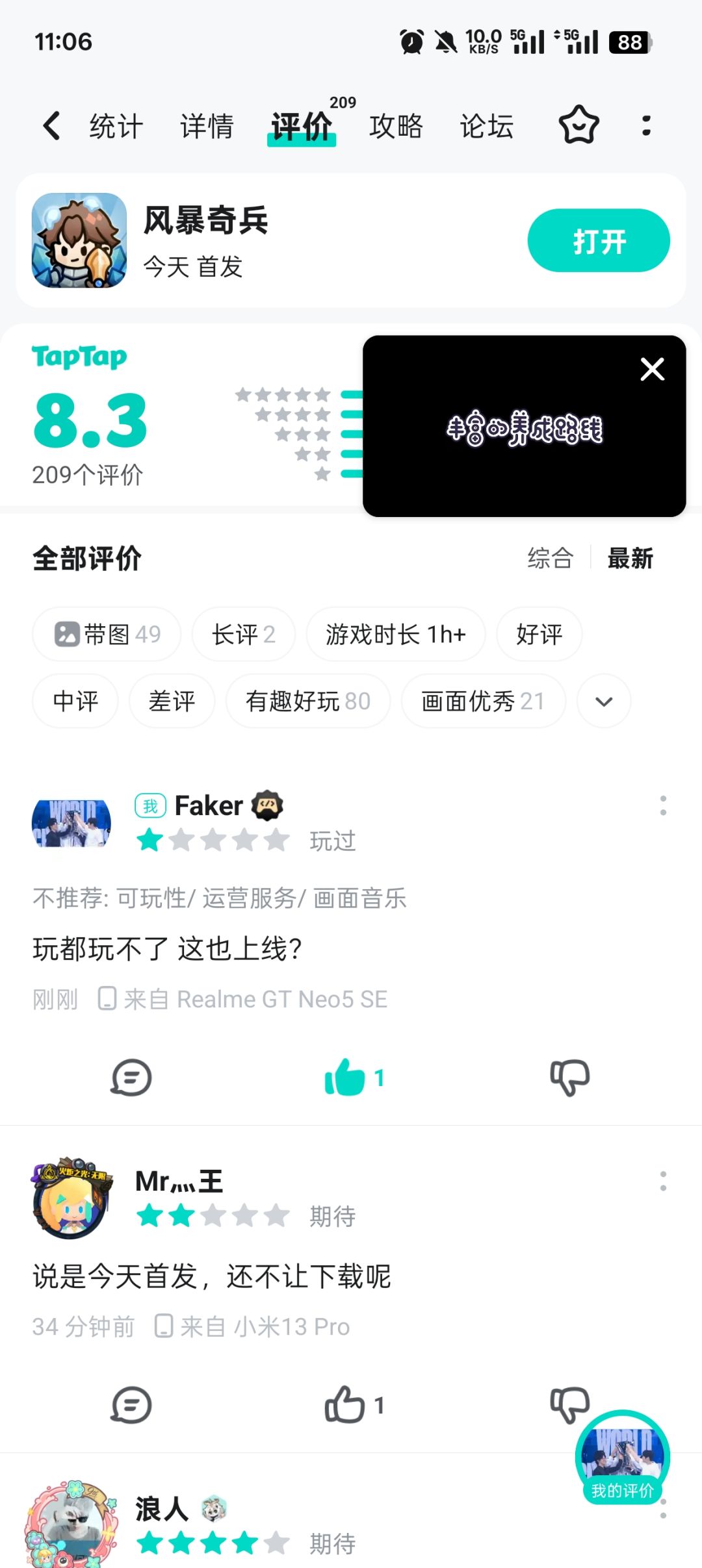The image size is (702, 1568).
Task: Open the 论坛 tab
Action: 487,126
